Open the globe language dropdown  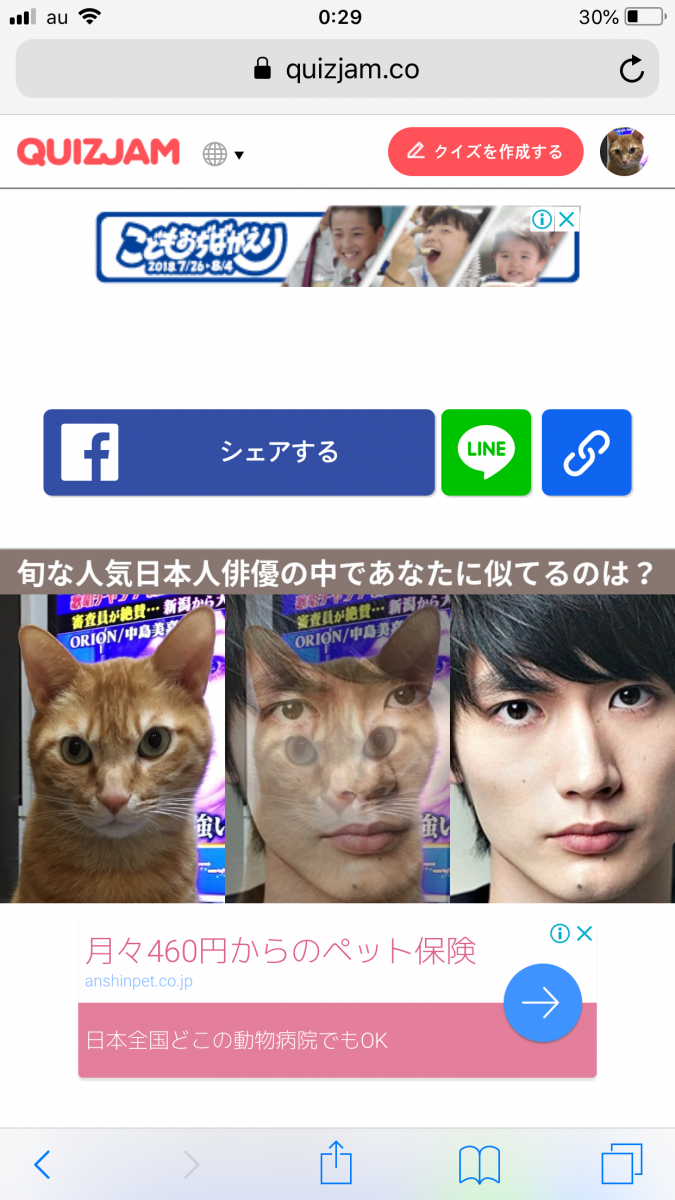tap(224, 154)
